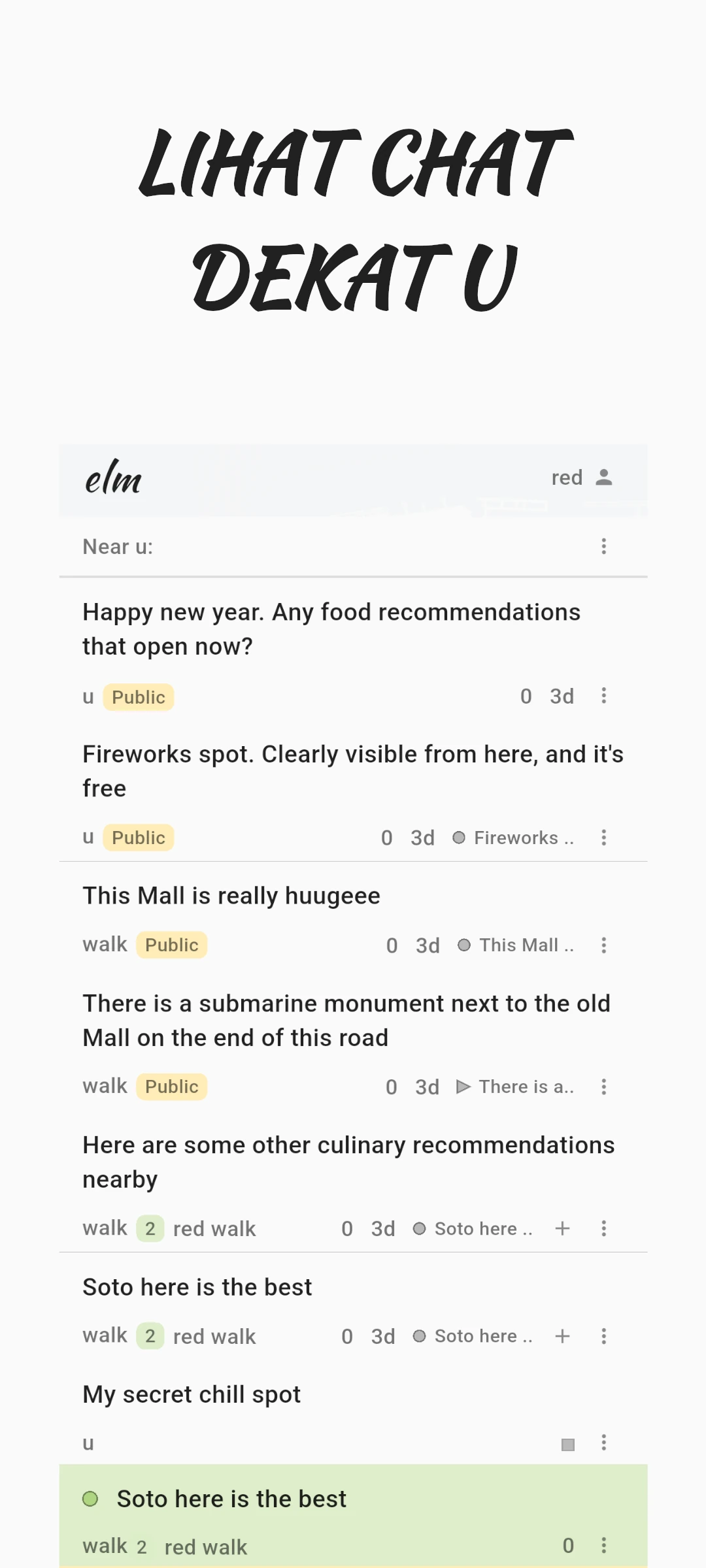Click the location dot next to This Mall
This screenshot has height=1568, width=706.
[464, 944]
